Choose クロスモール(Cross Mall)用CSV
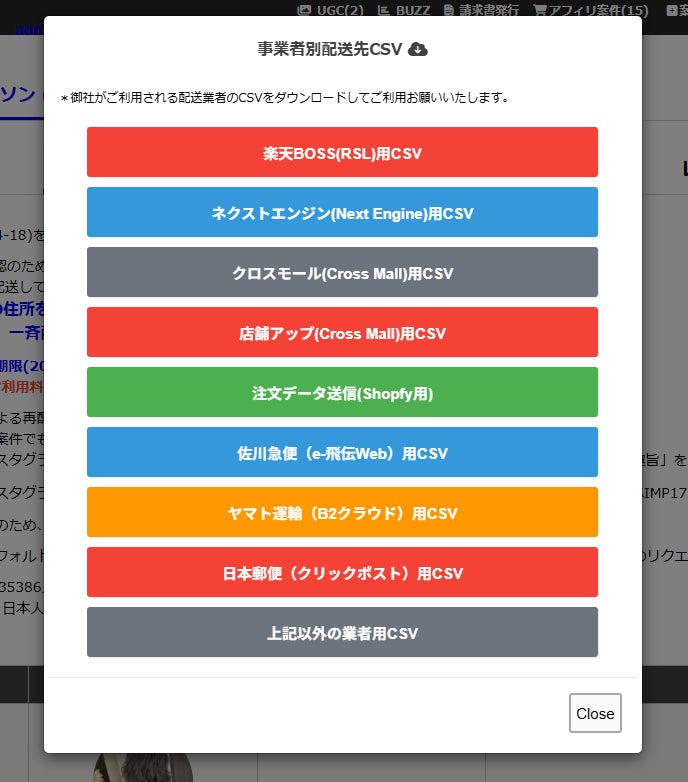The height and width of the screenshot is (782, 688). [x=342, y=272]
